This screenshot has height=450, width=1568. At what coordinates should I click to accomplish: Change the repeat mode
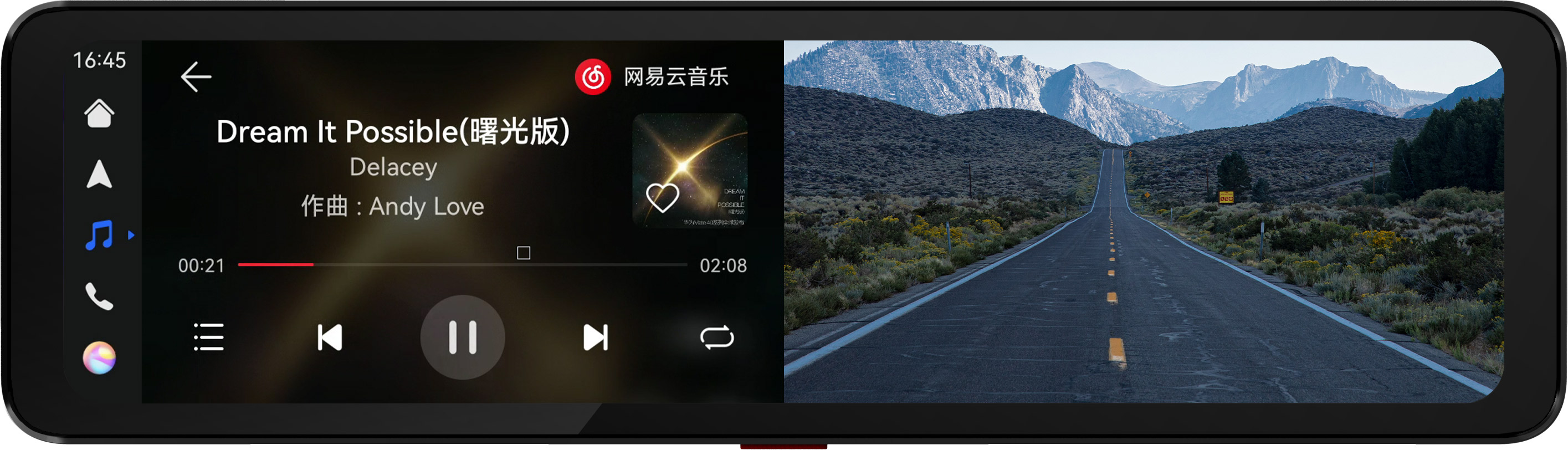point(716,337)
